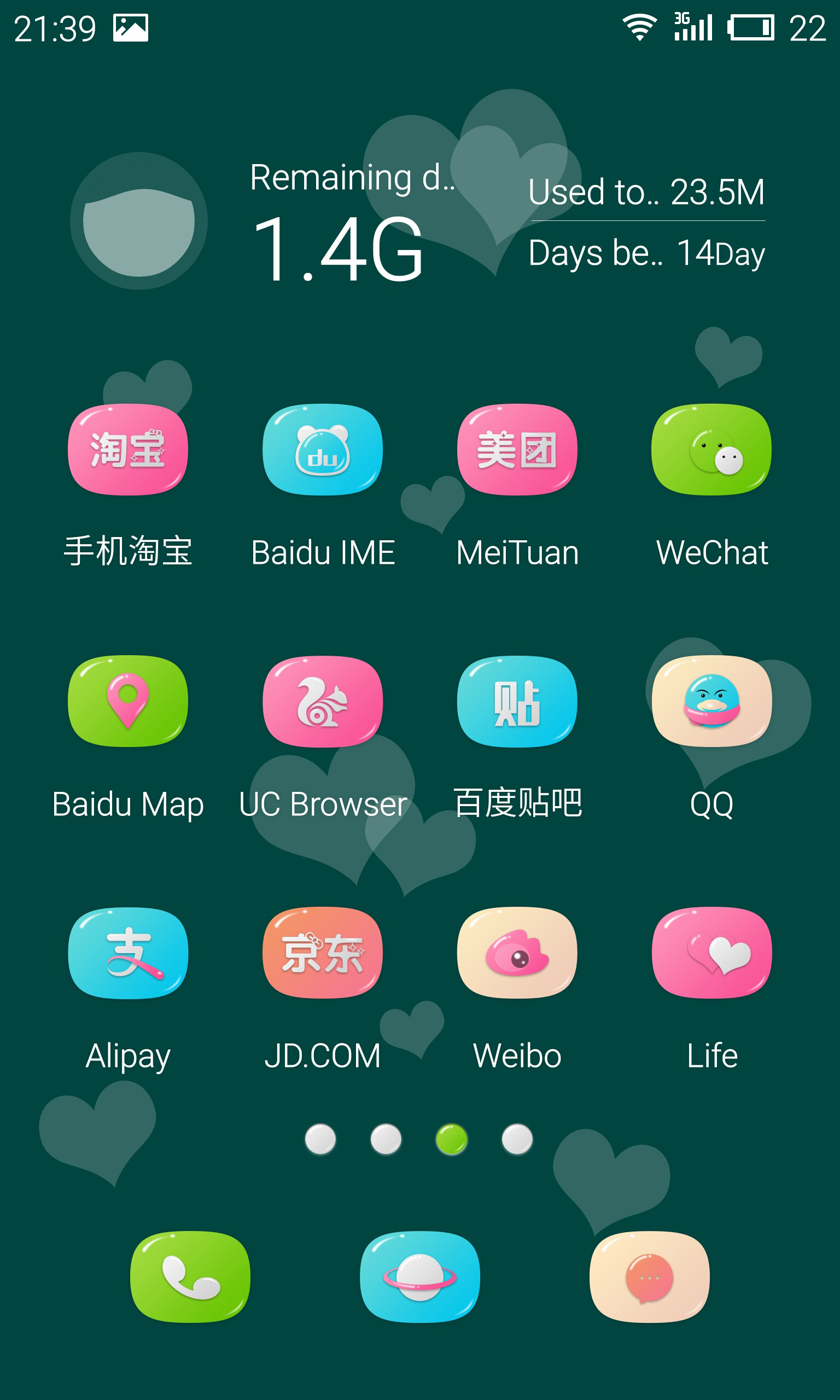Launch the JD.COM app
Viewport: 840px width, 1400px height.
tap(323, 954)
